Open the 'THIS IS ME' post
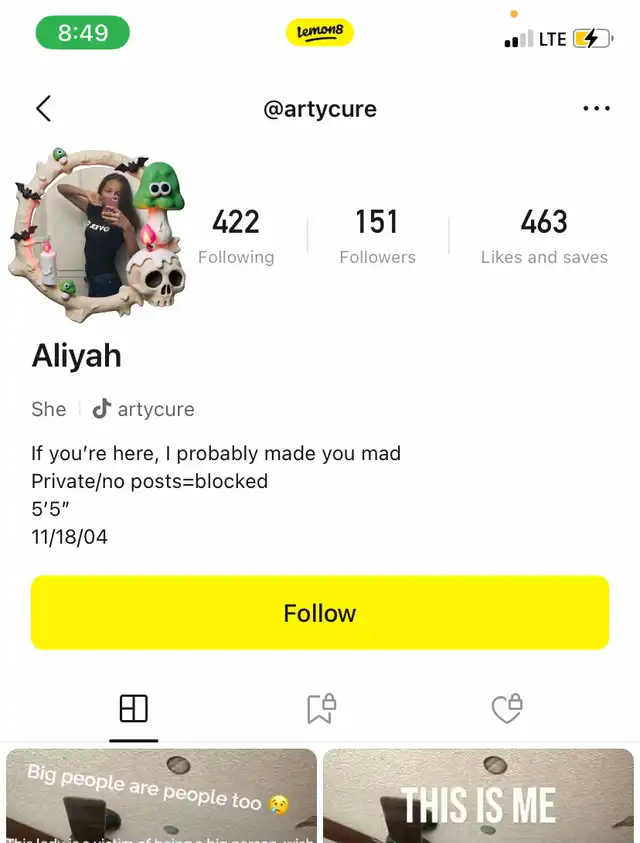This screenshot has width=640, height=843. (x=478, y=796)
